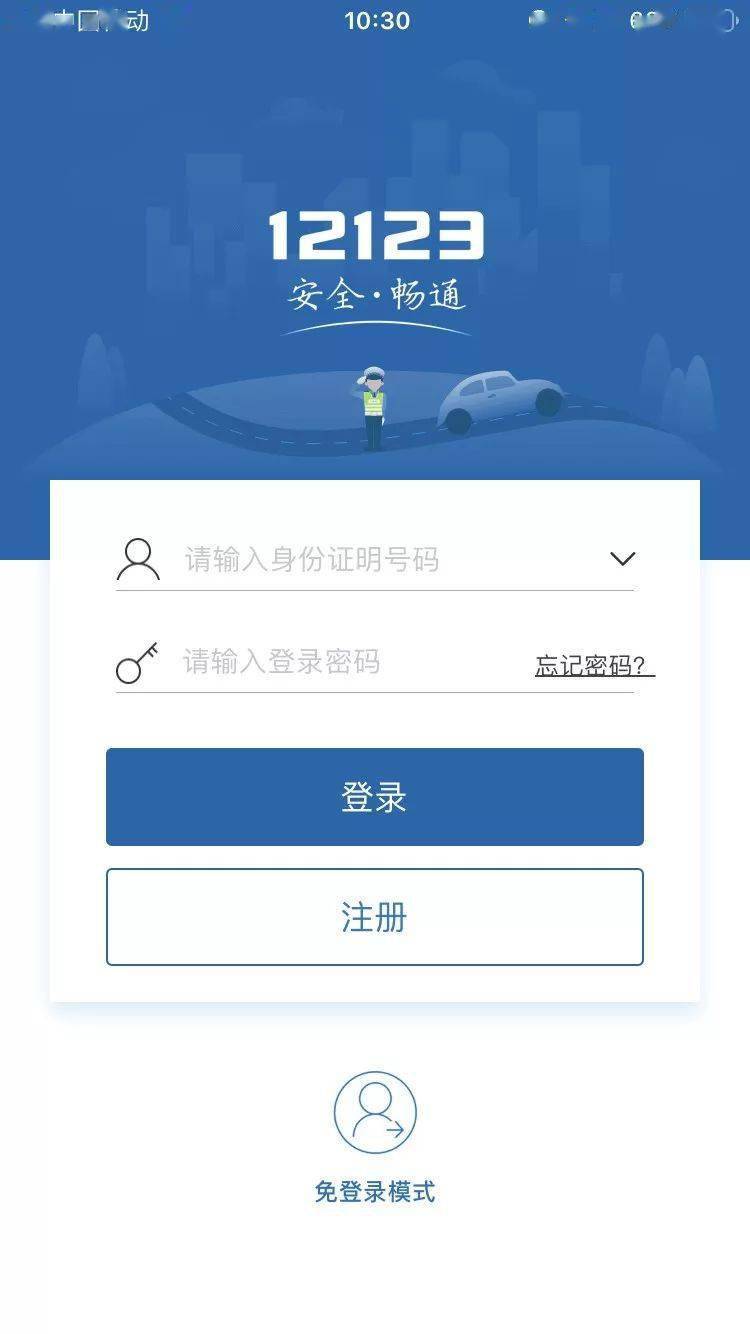Tap the 登录 button
This screenshot has height=1334, width=750.
pyautogui.click(x=375, y=796)
